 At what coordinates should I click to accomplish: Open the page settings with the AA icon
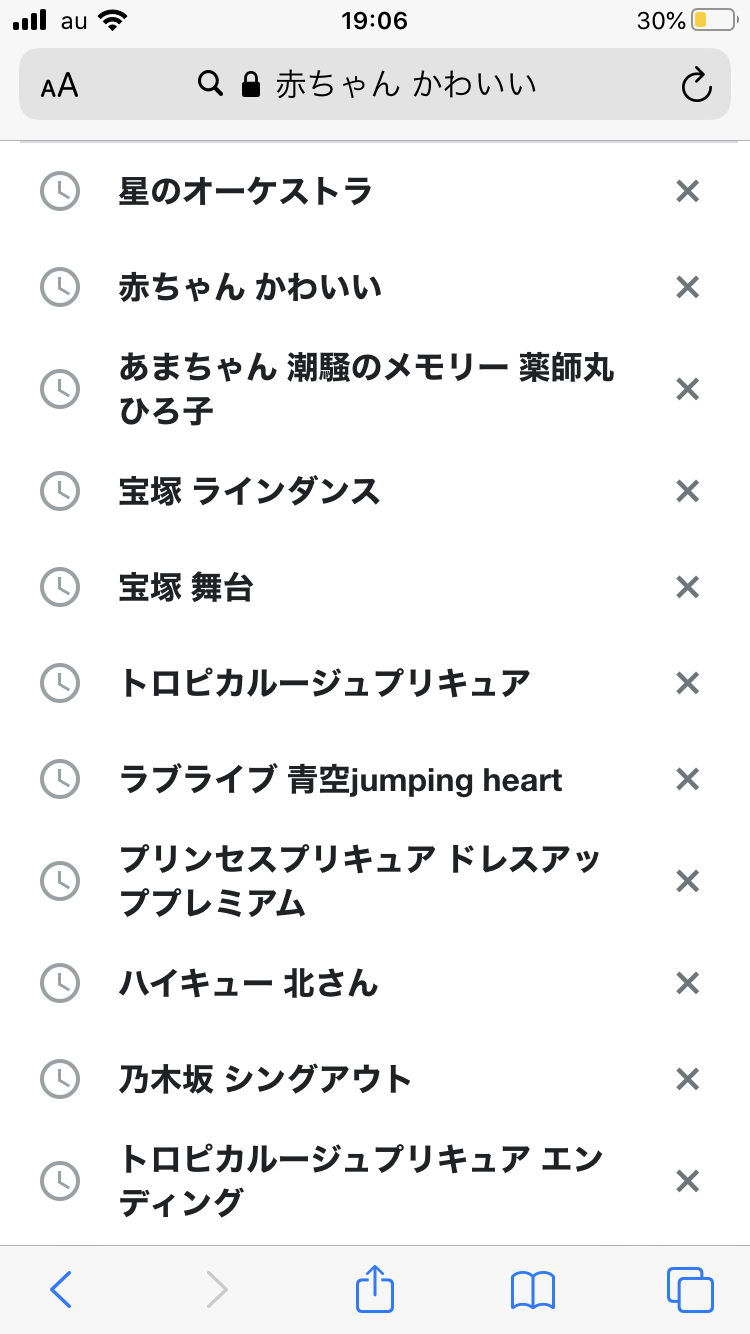60,86
